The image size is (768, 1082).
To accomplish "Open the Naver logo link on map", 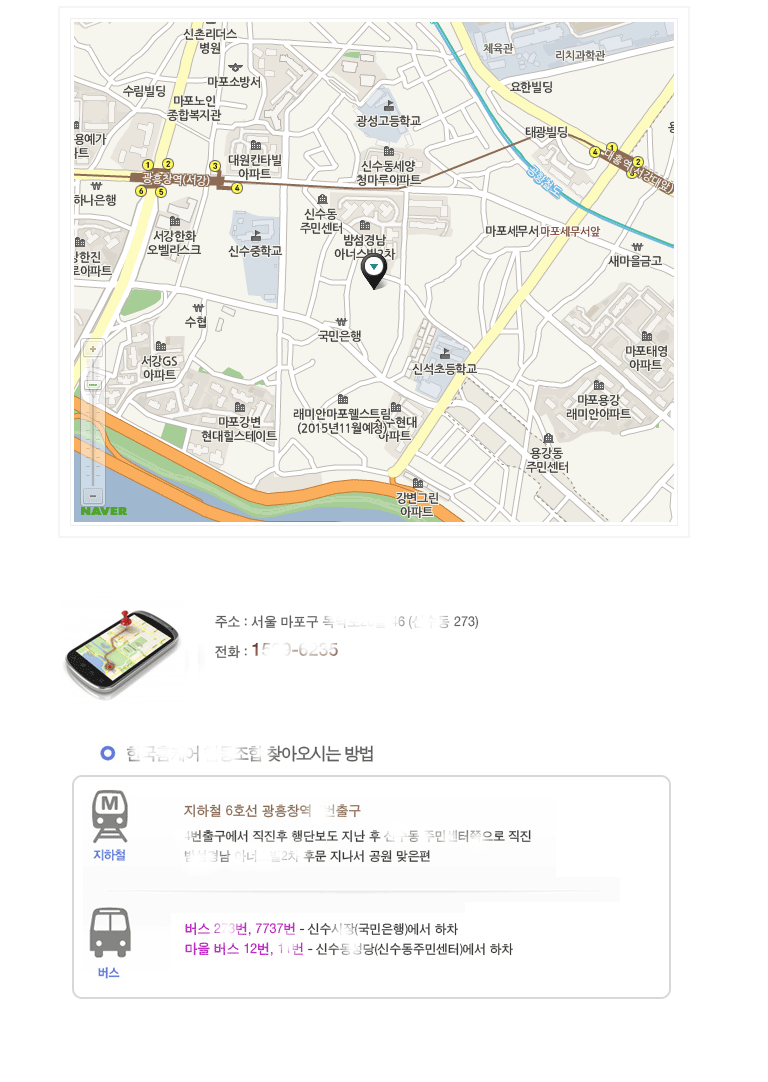I will (x=104, y=511).
